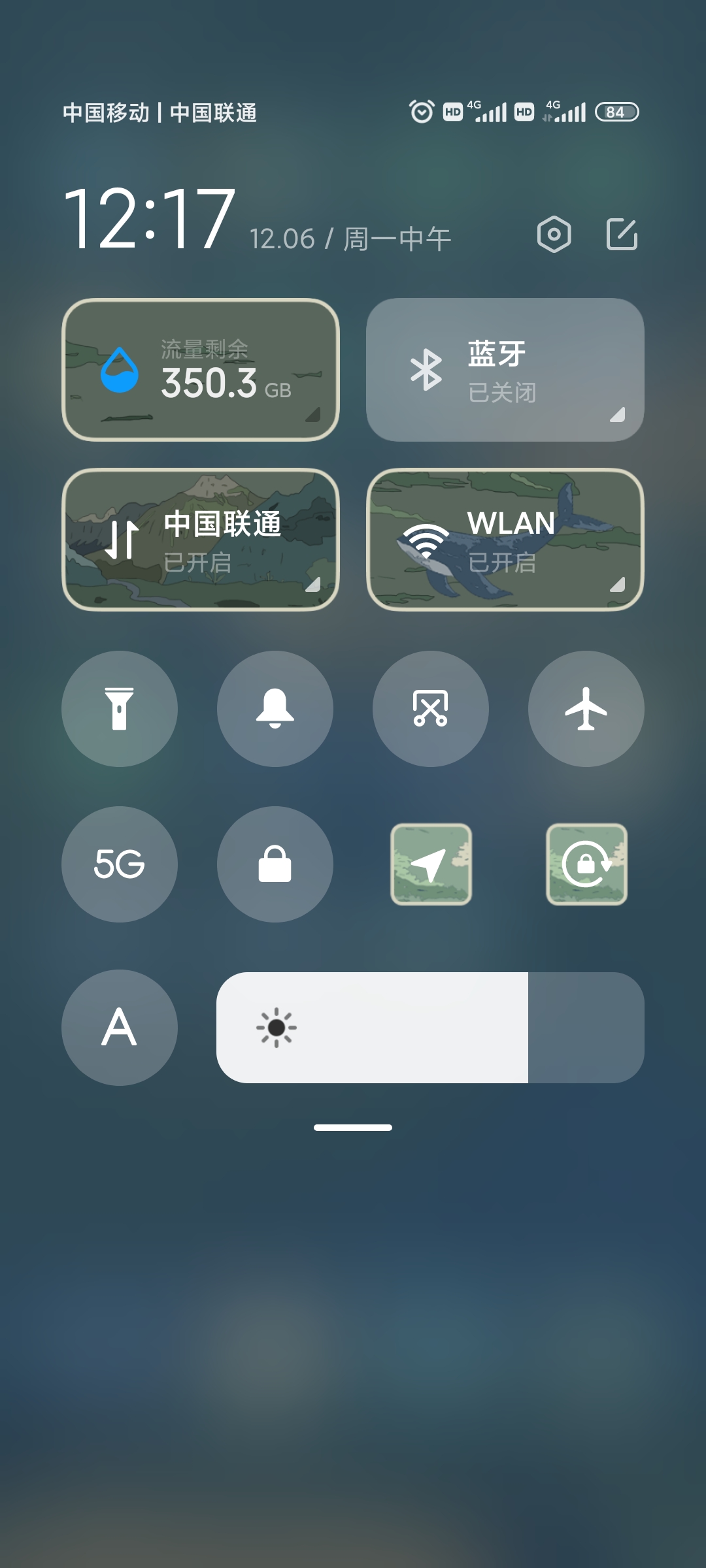The width and height of the screenshot is (706, 1568).
Task: Toggle auto brightness (A button)
Action: 120,1028
